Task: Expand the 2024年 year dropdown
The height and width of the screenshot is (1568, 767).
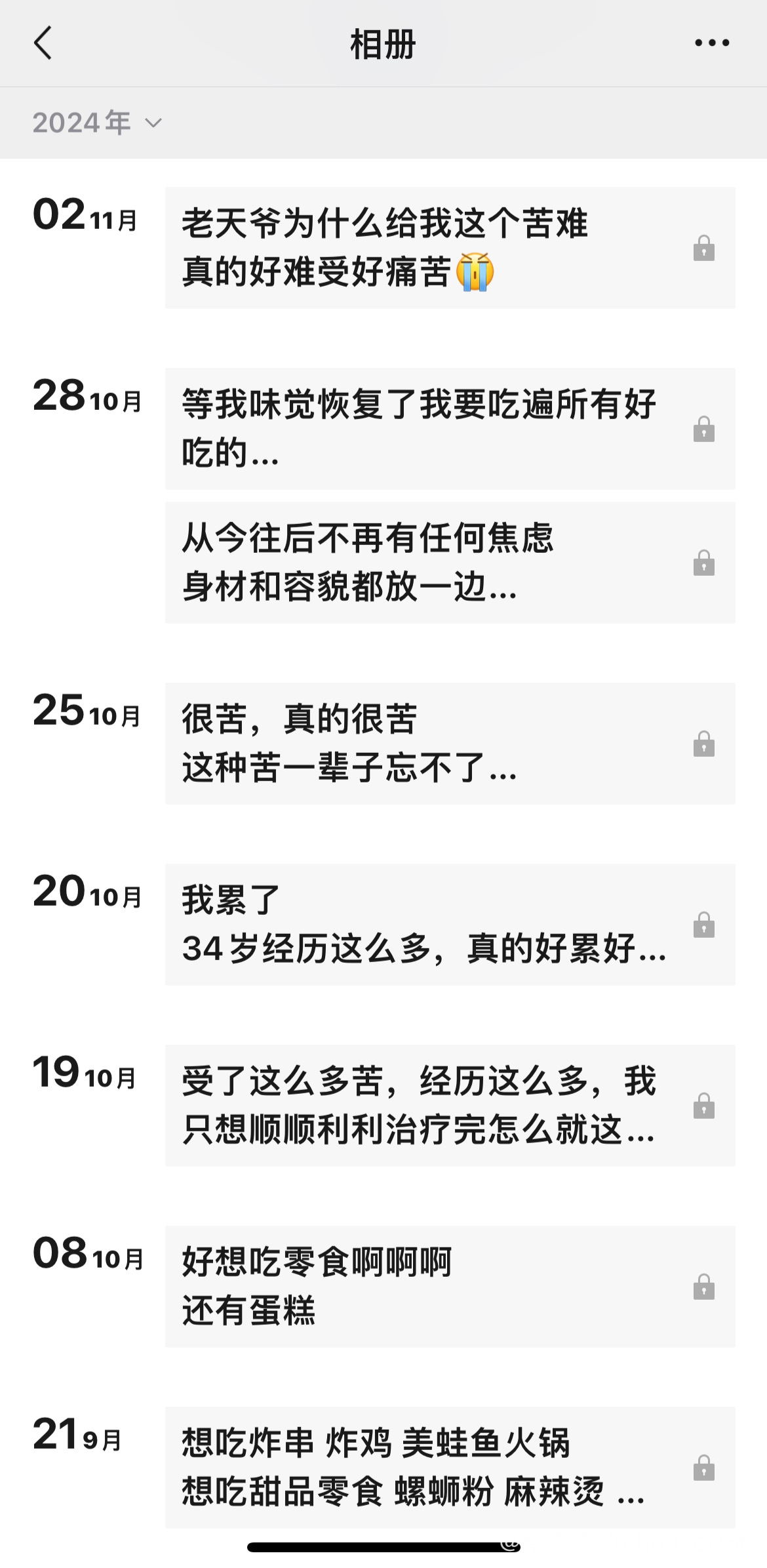Action: [x=97, y=123]
